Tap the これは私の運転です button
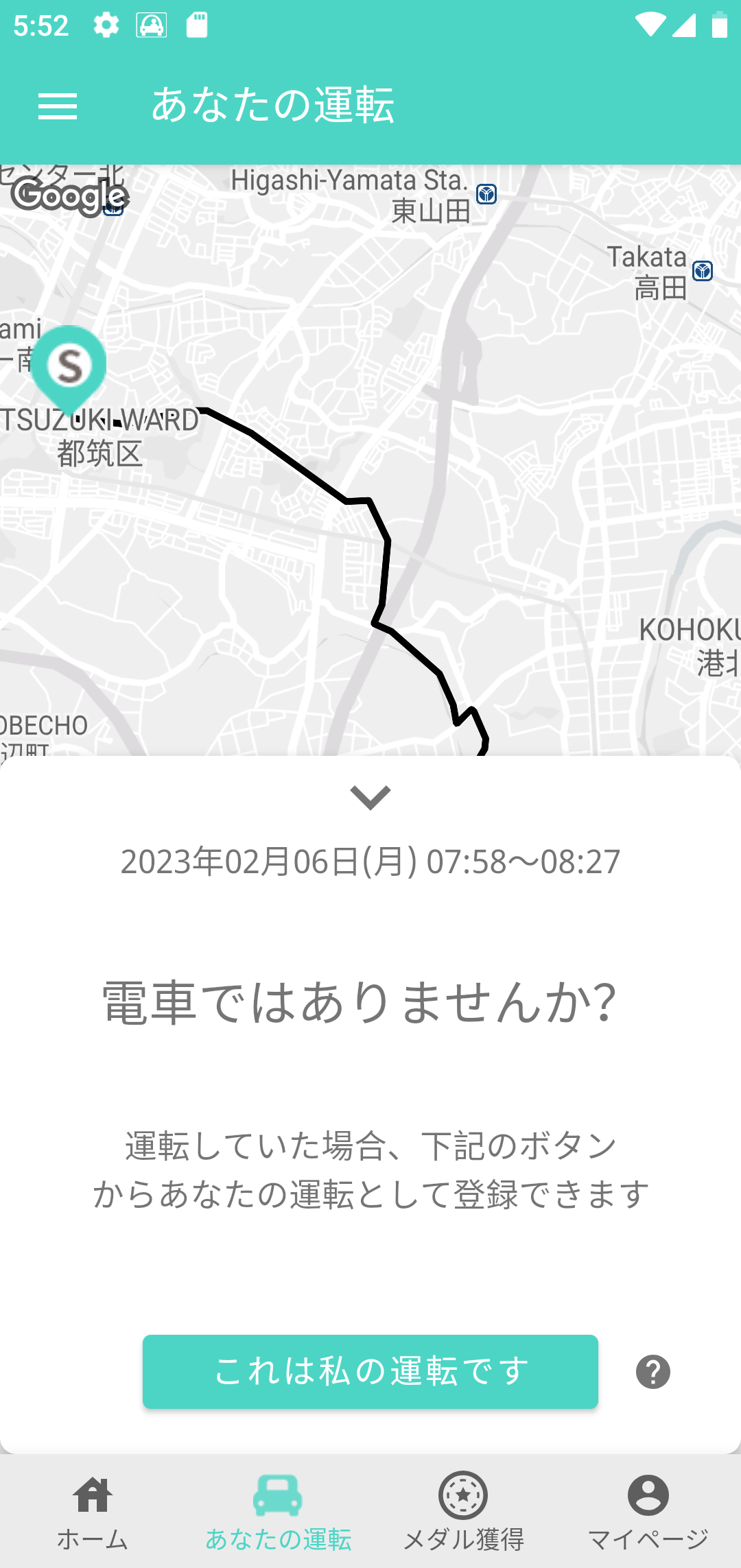 click(370, 1372)
